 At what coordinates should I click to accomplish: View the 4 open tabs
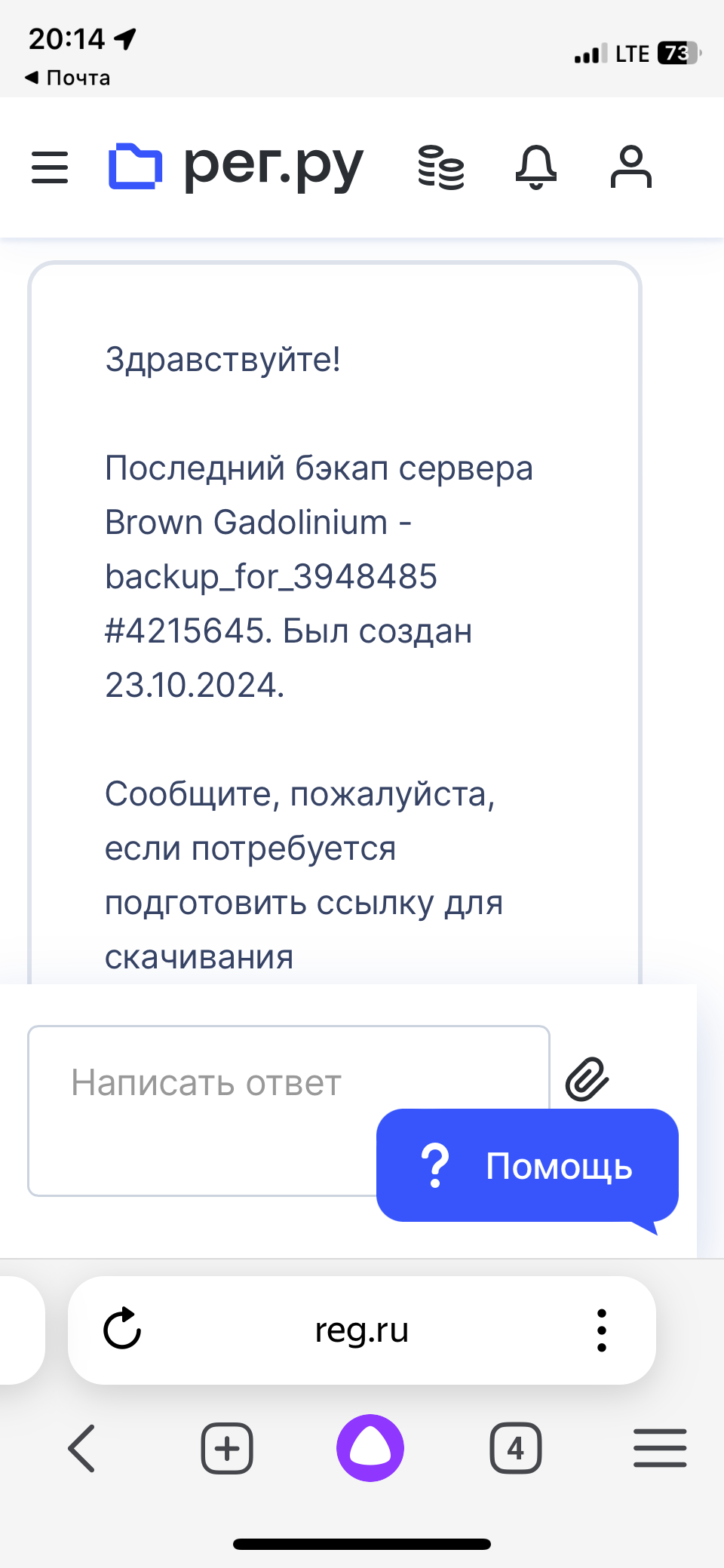point(516,1448)
